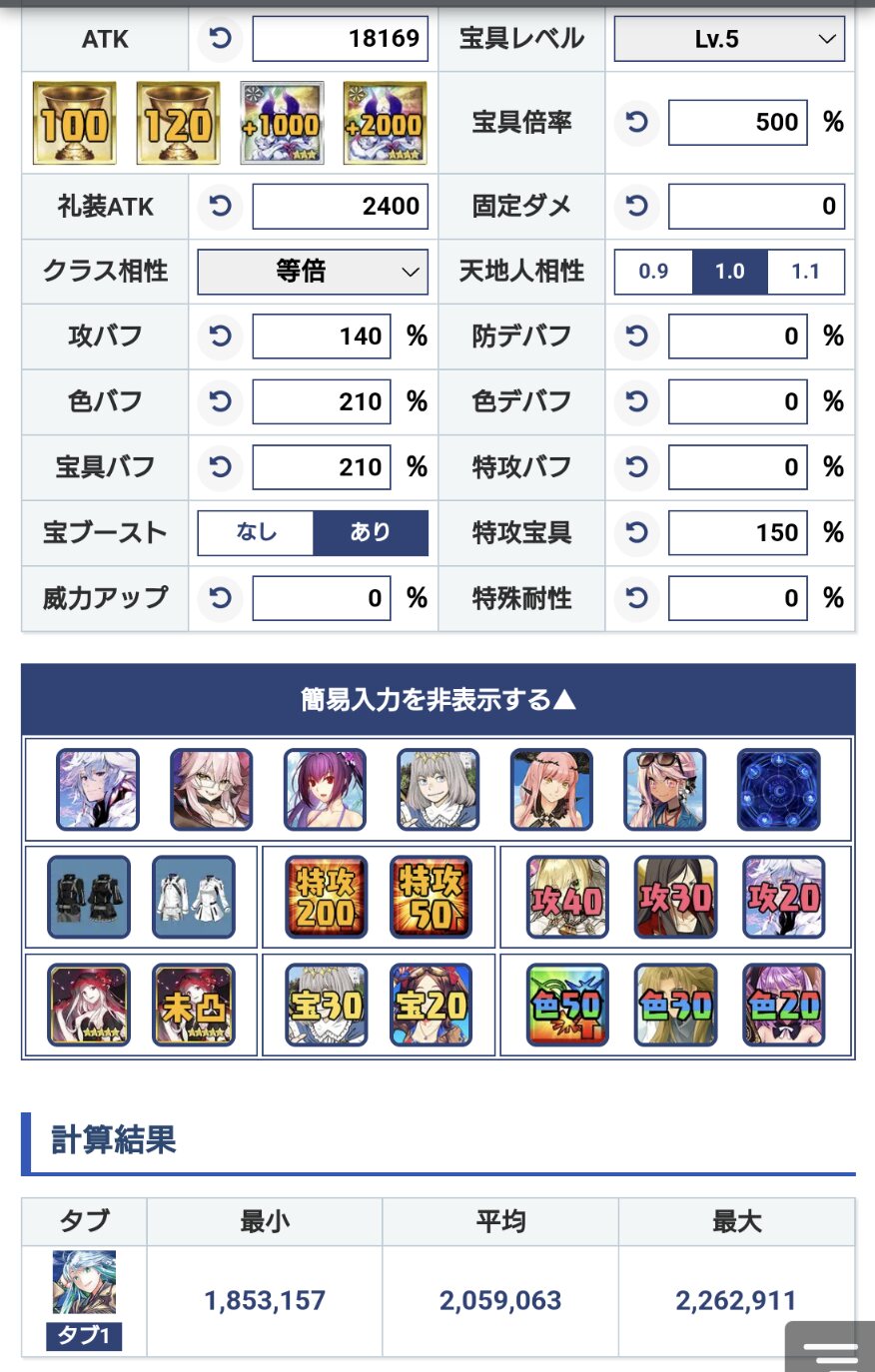Select the gold grail 120 preset

(x=178, y=123)
